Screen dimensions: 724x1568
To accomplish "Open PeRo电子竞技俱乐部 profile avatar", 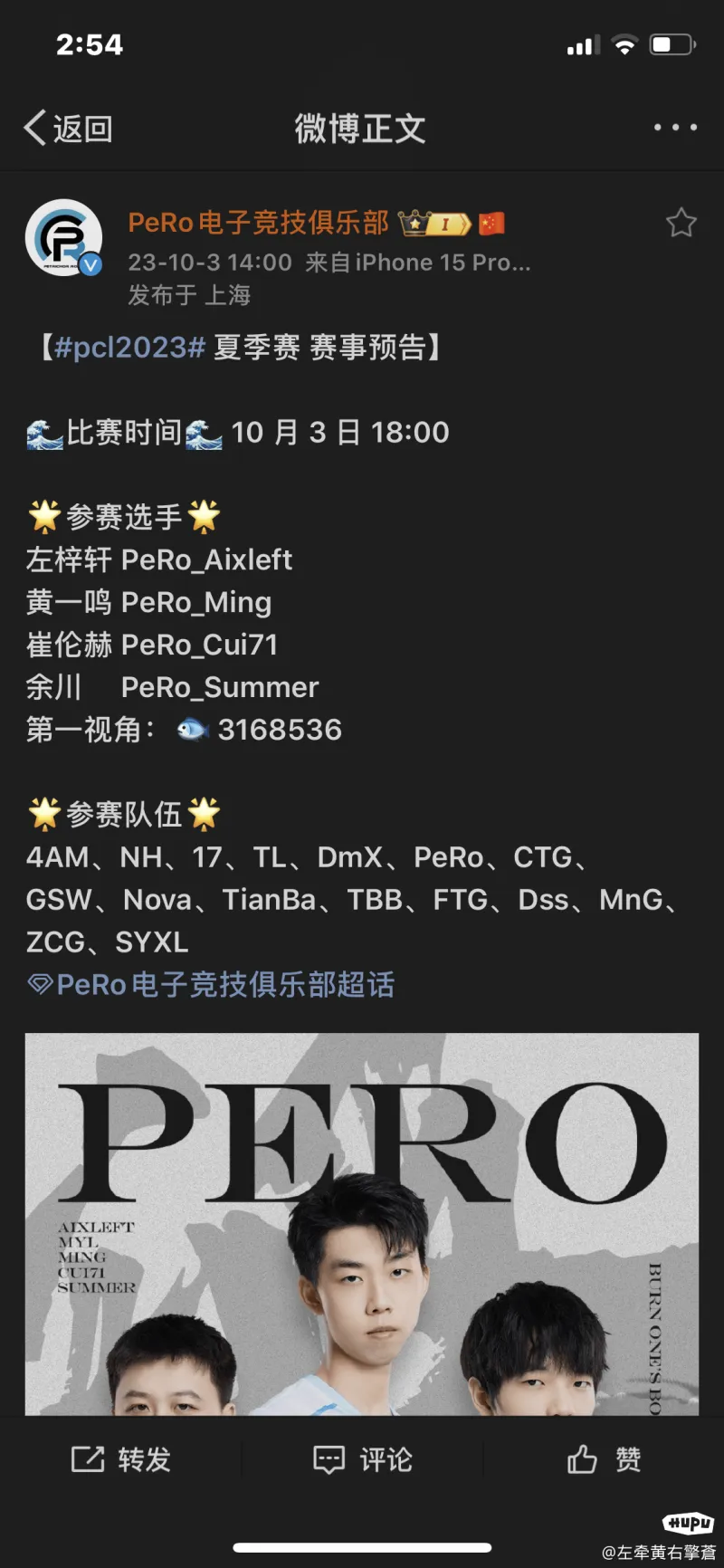I will pos(63,238).
